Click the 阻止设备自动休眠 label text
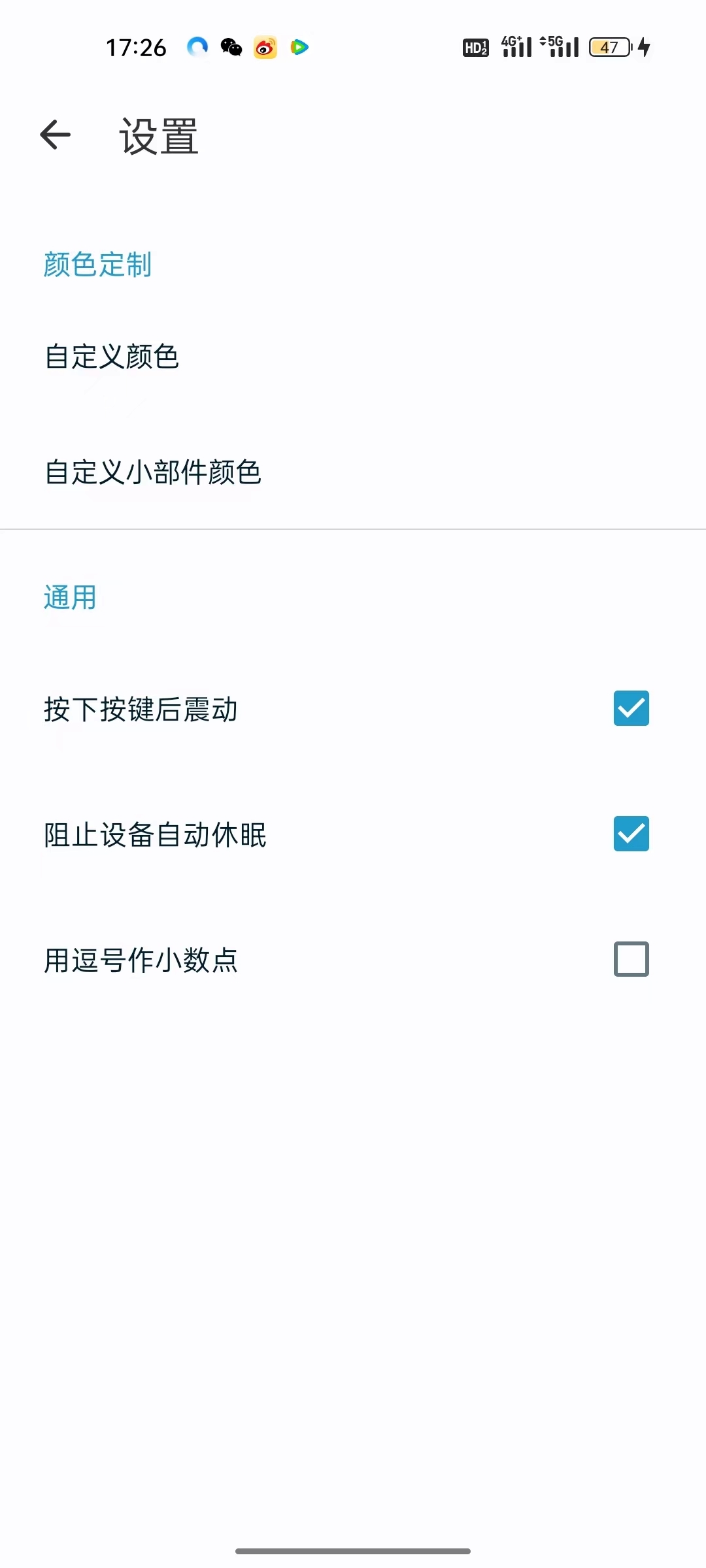 pos(154,836)
